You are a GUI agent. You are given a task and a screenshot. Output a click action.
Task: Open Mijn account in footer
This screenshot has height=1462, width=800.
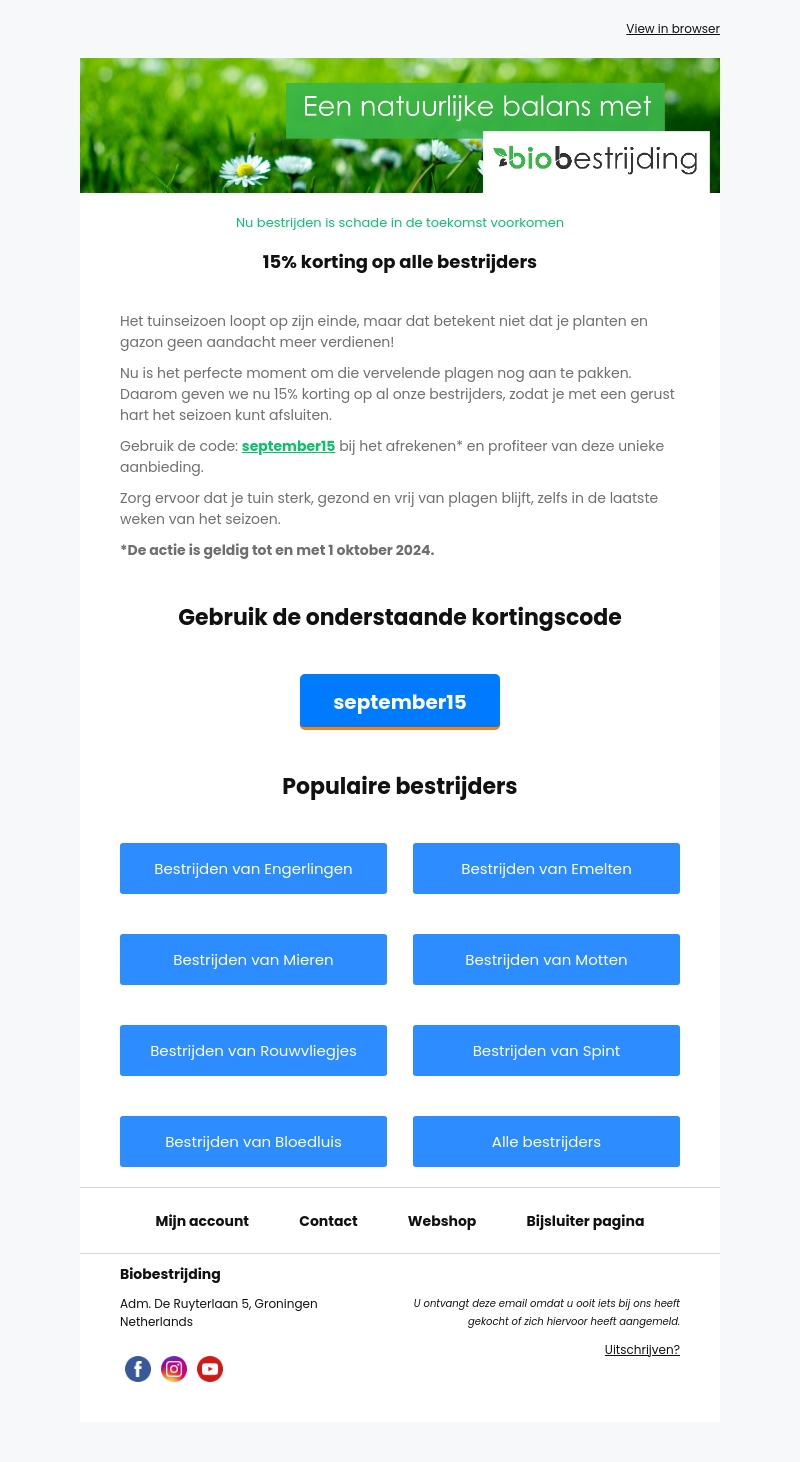pyautogui.click(x=202, y=1221)
